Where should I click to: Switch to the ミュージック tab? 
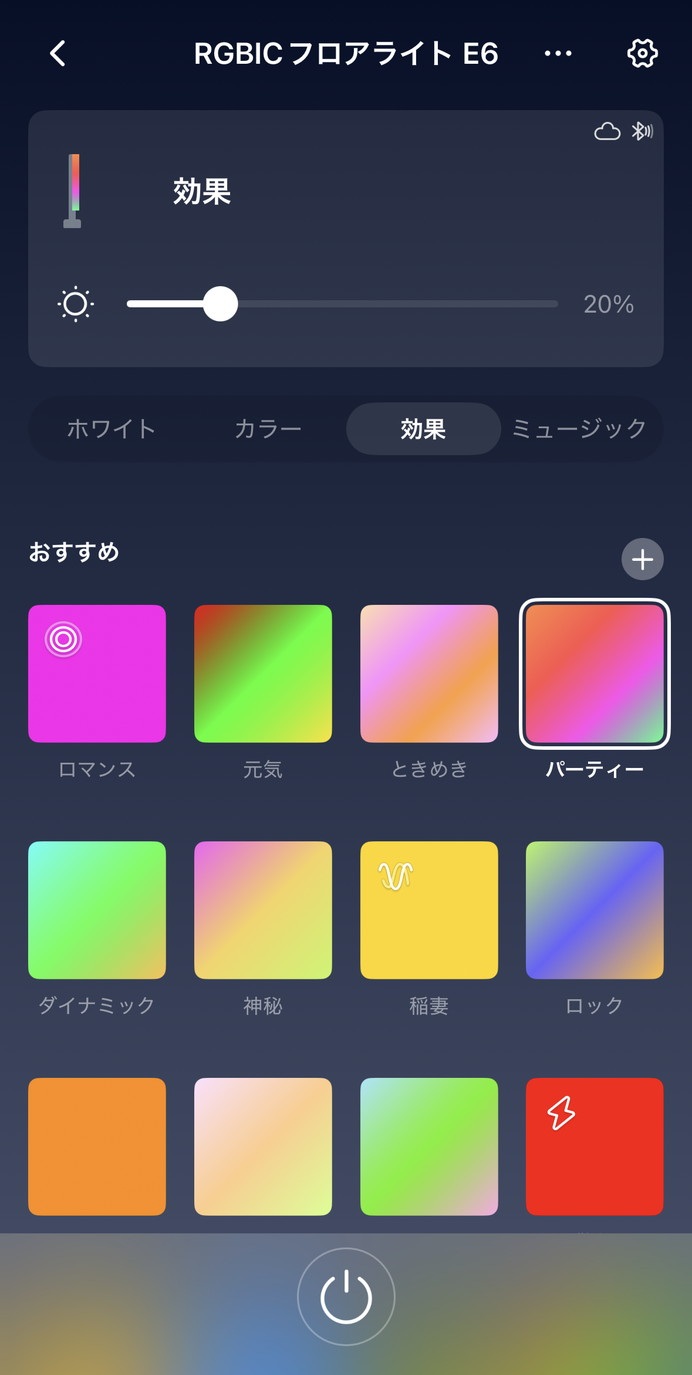click(x=579, y=429)
